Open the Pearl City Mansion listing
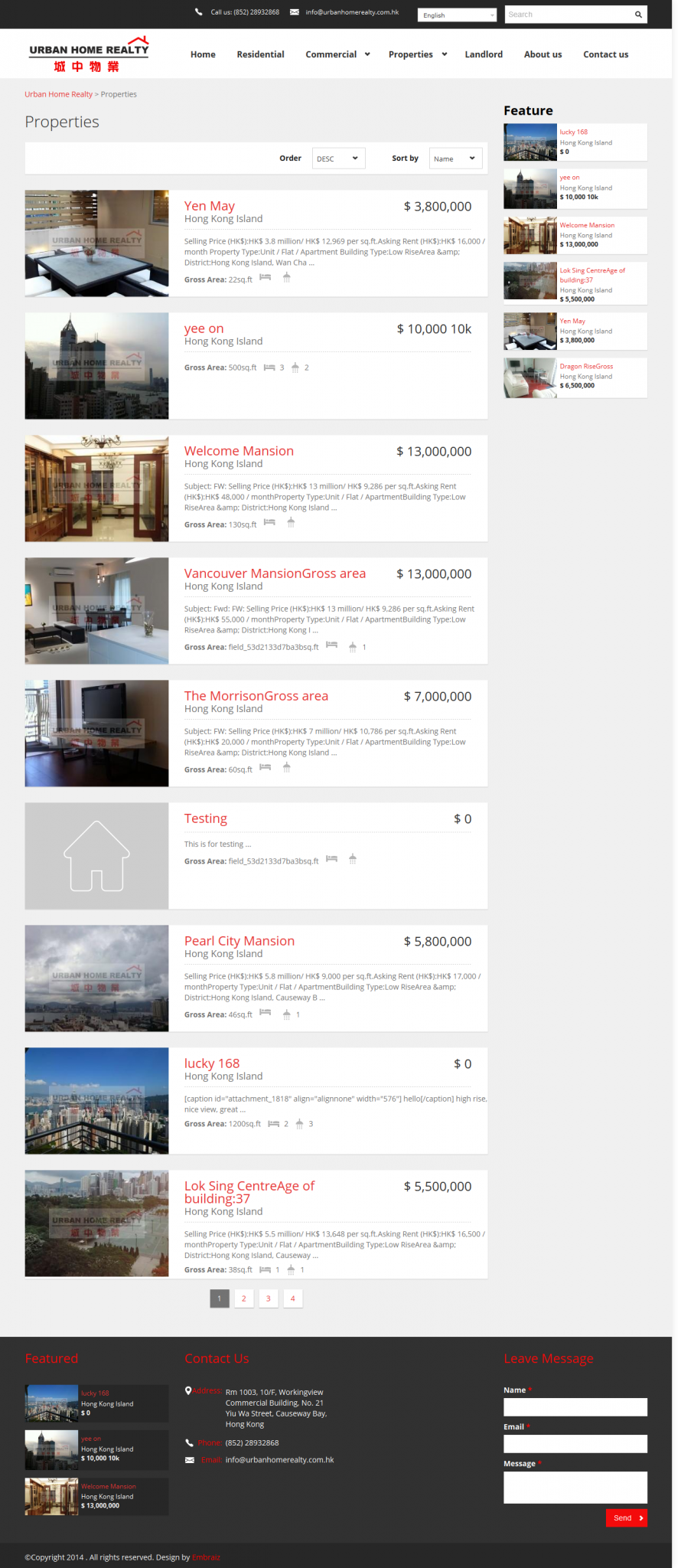 (239, 941)
